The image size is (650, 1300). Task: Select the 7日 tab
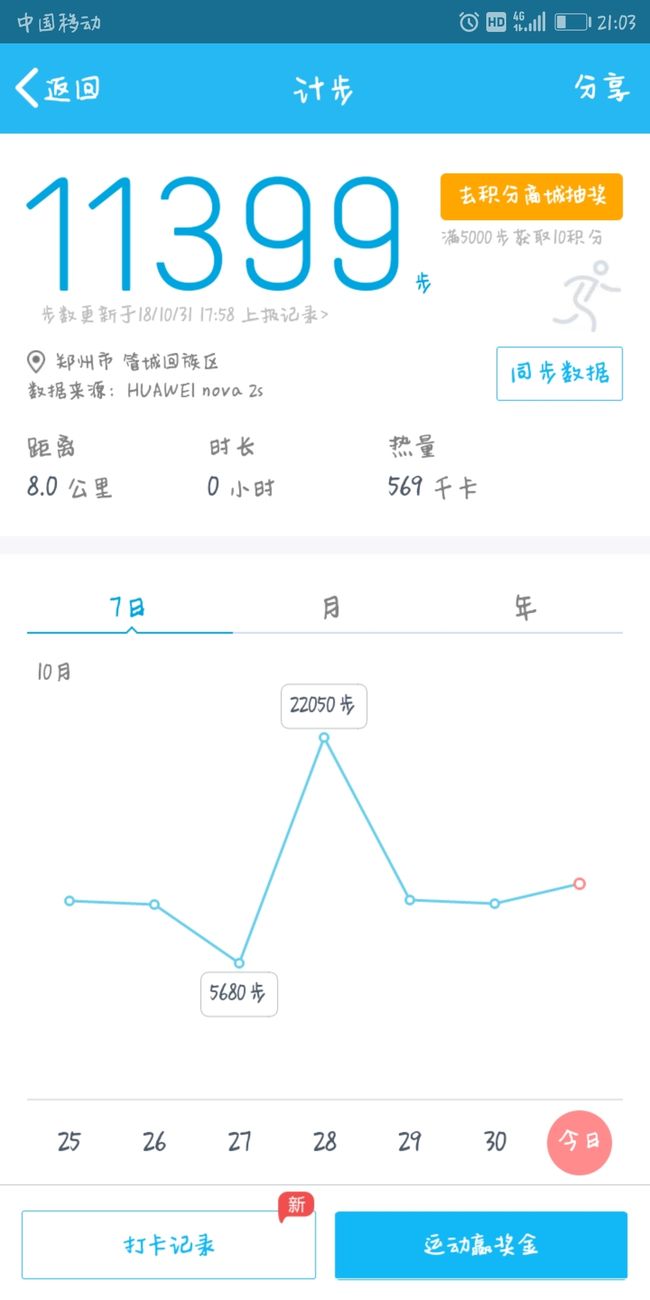129,607
